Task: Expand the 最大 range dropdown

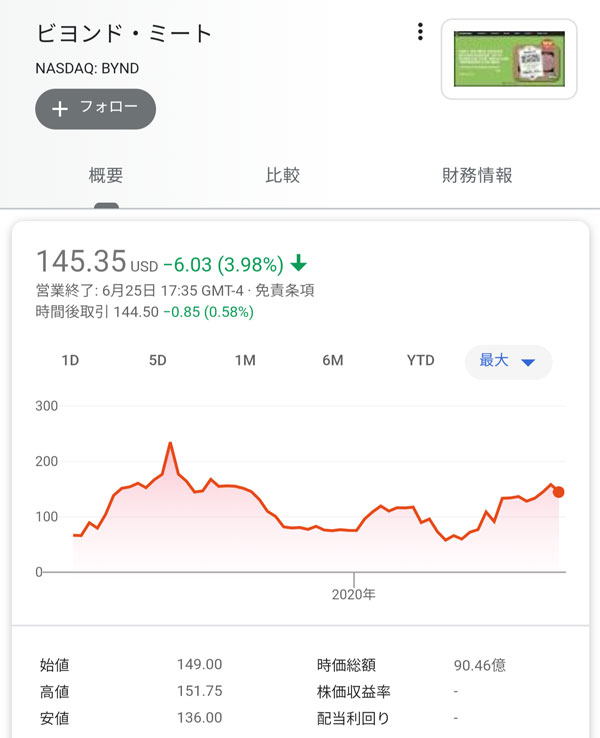Action: [x=508, y=361]
